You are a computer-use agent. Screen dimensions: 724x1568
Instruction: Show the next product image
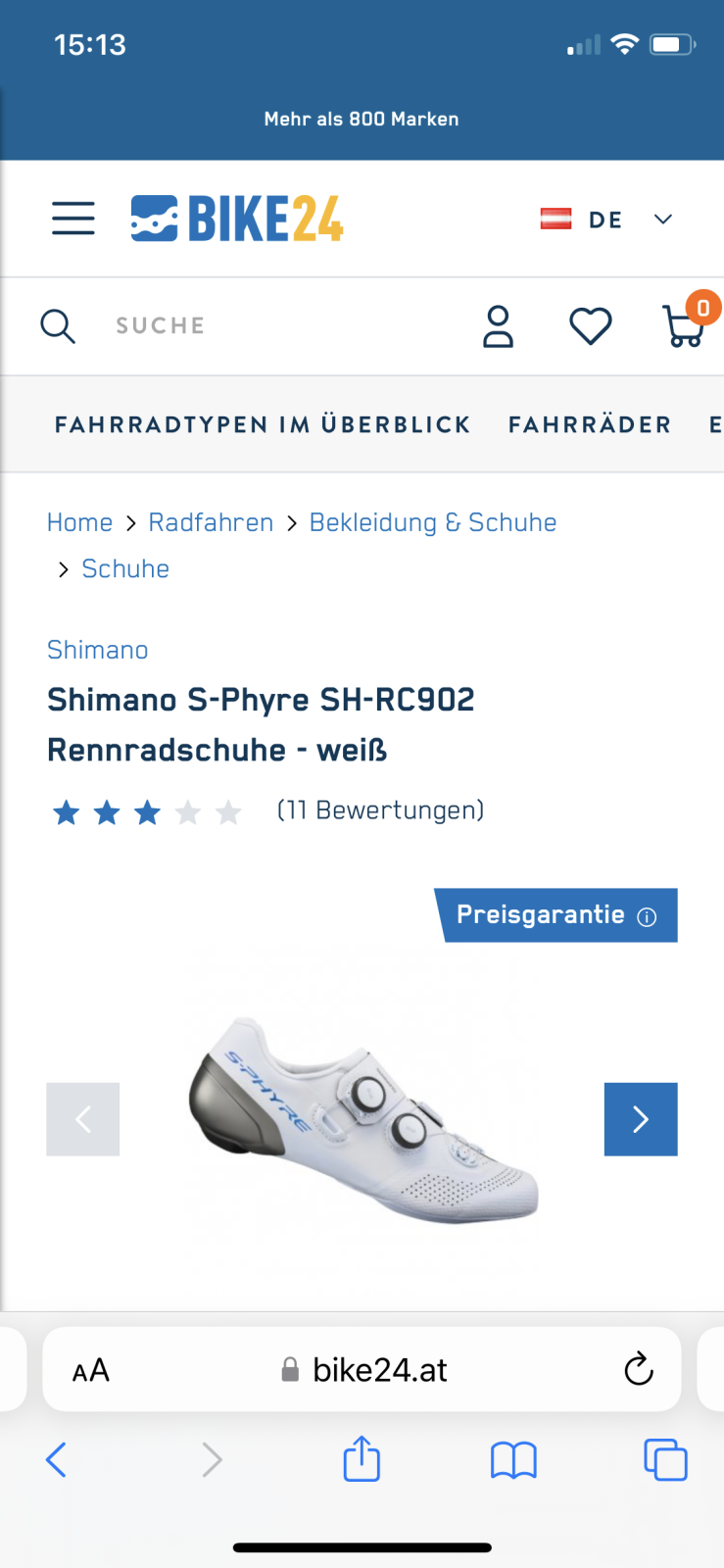(641, 1119)
